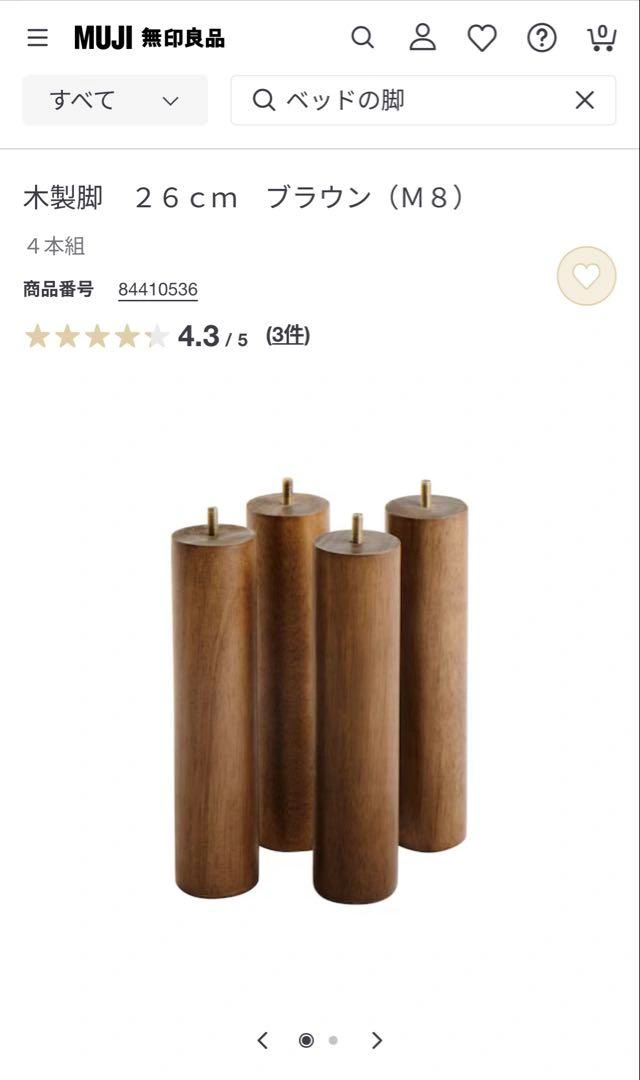Enlarge the wooden legs product image

pos(320,690)
